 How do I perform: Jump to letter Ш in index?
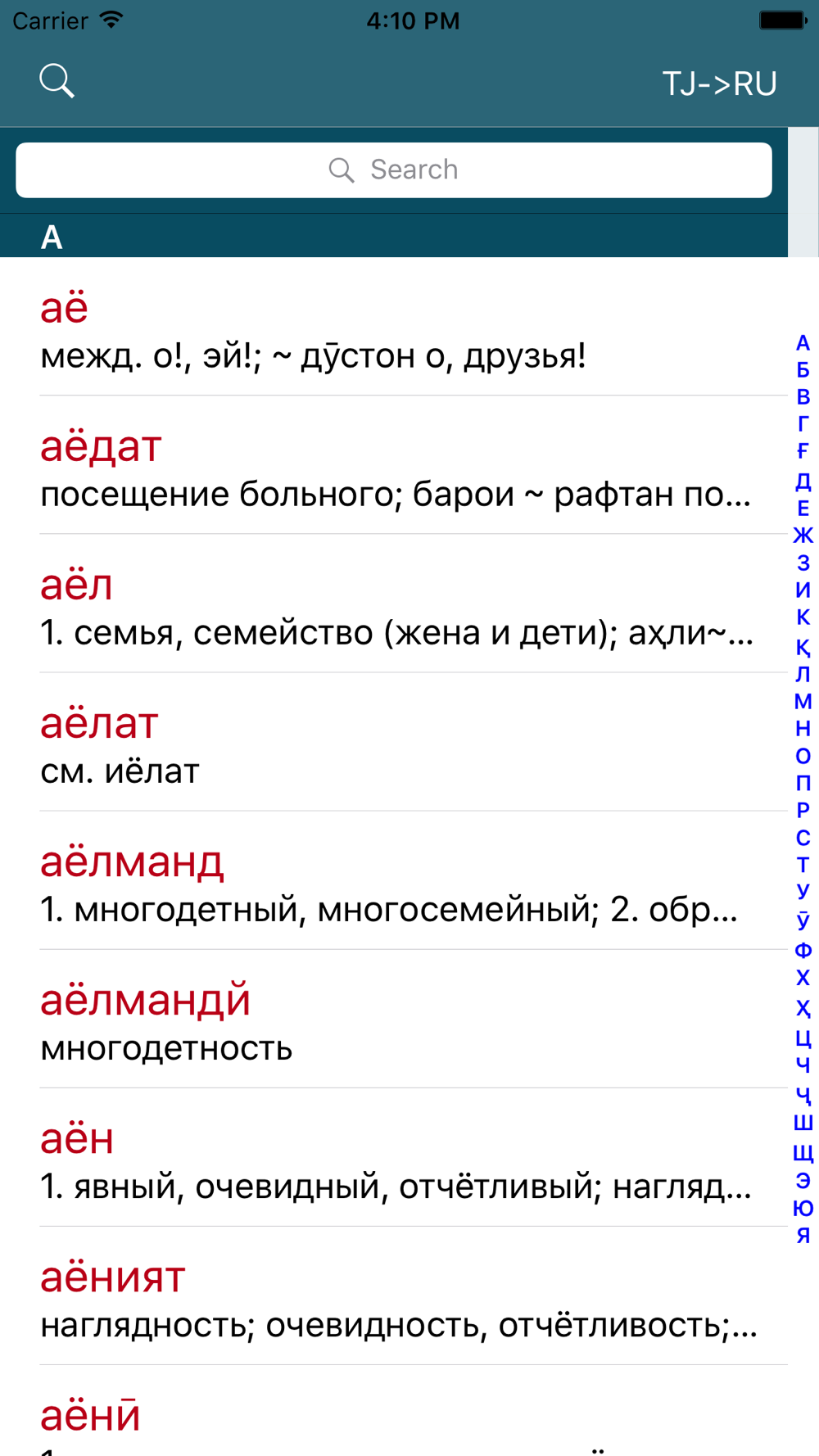point(803,1123)
